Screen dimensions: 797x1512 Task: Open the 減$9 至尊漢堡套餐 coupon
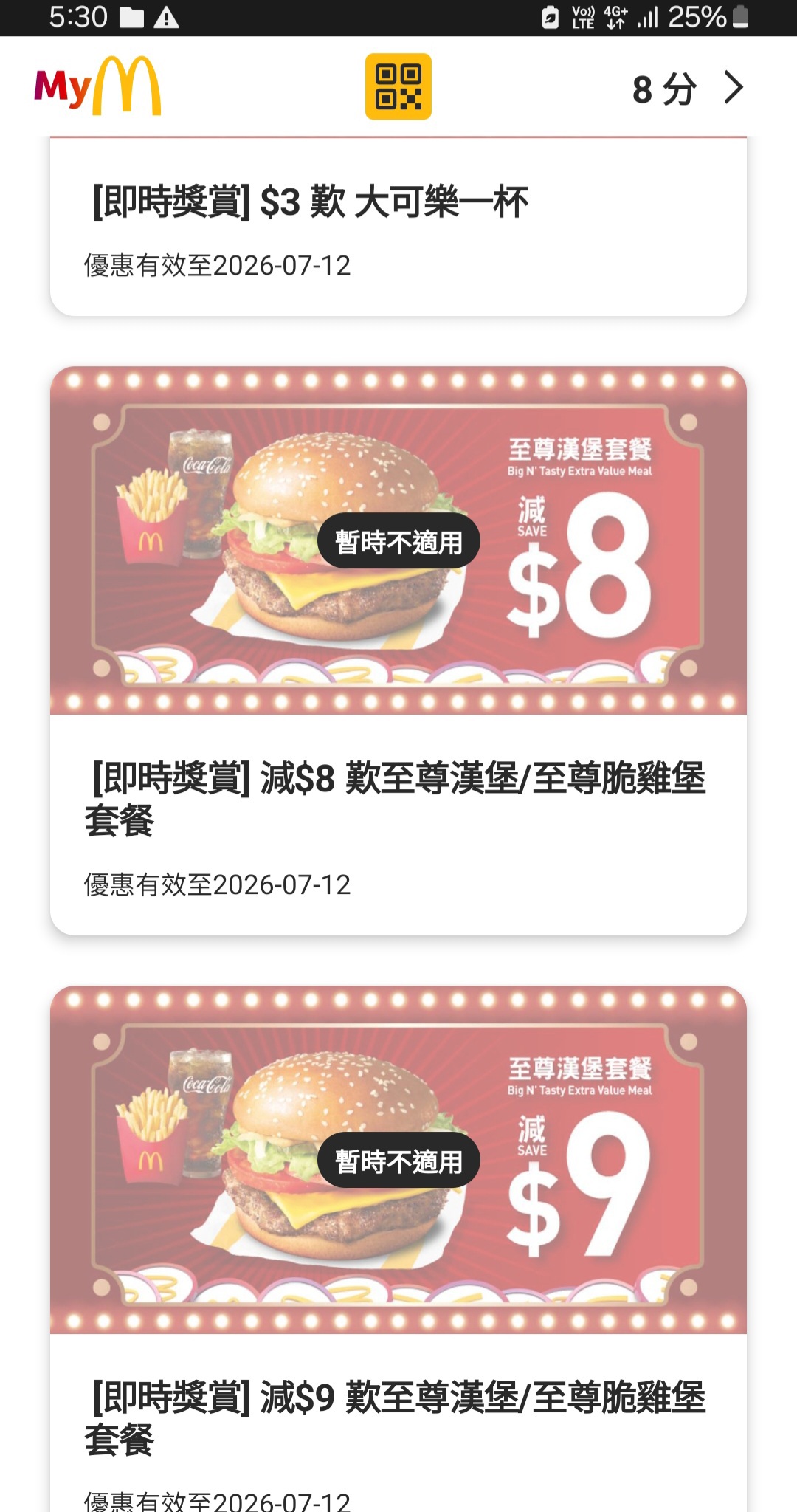[x=398, y=1248]
